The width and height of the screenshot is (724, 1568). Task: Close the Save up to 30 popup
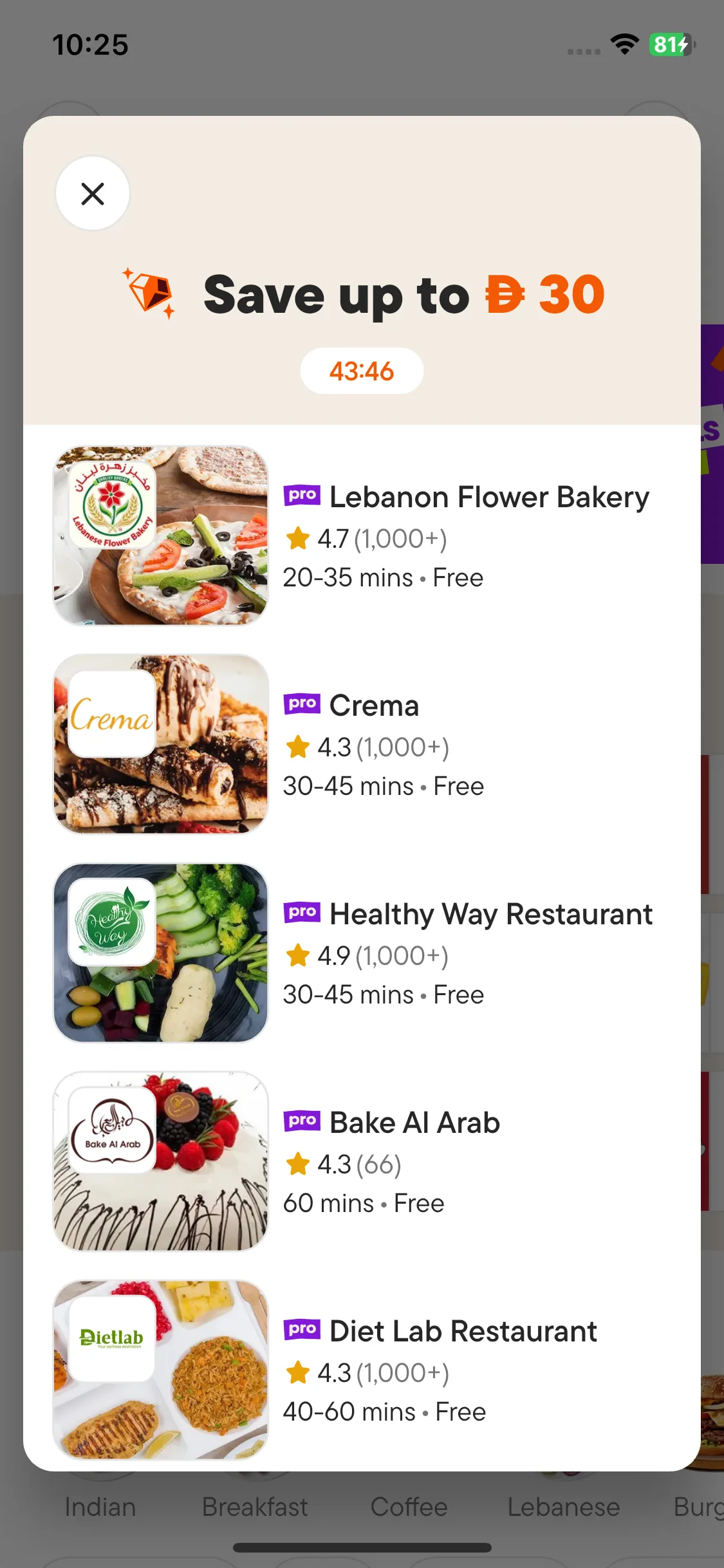[x=93, y=193]
